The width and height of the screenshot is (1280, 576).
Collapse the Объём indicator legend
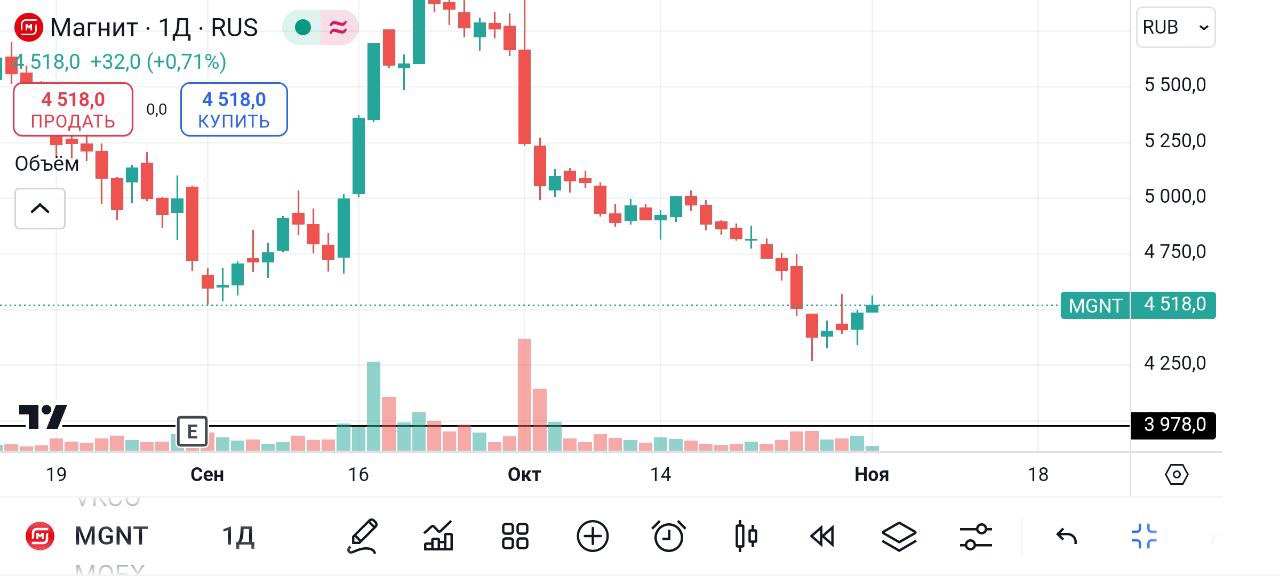(x=40, y=209)
